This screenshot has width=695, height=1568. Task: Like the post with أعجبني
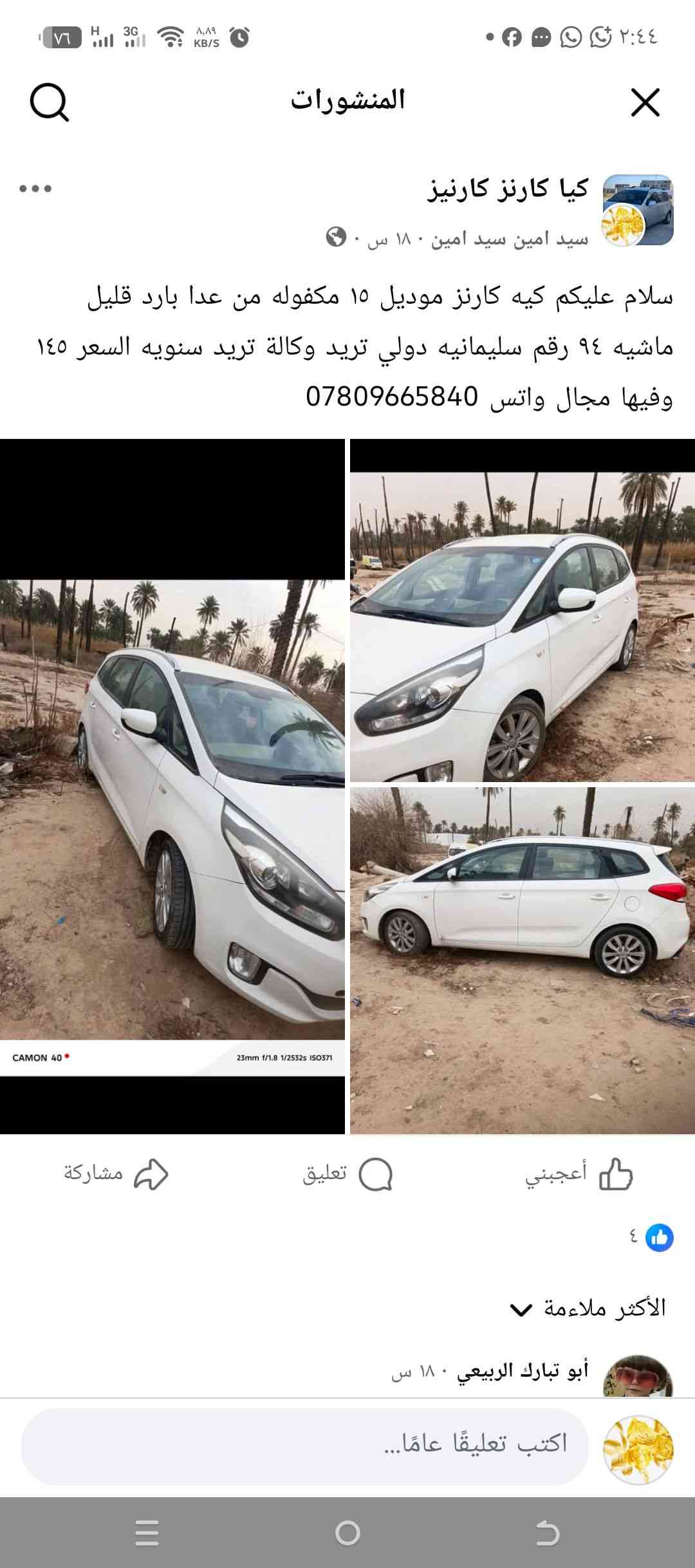(x=579, y=1174)
